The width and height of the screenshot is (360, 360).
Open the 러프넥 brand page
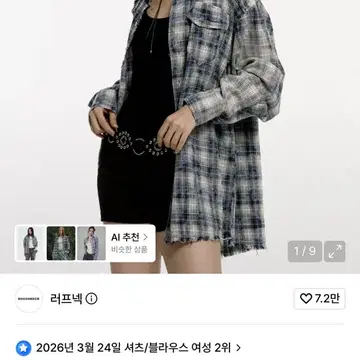click(x=66, y=299)
